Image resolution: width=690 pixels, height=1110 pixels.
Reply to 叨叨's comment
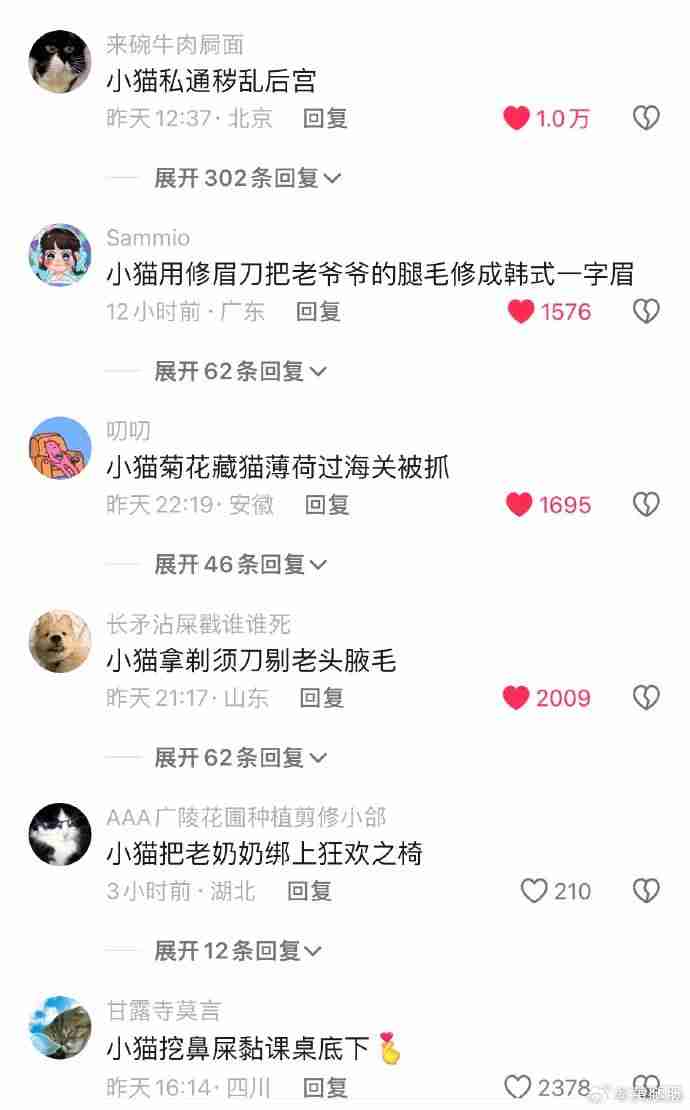327,505
